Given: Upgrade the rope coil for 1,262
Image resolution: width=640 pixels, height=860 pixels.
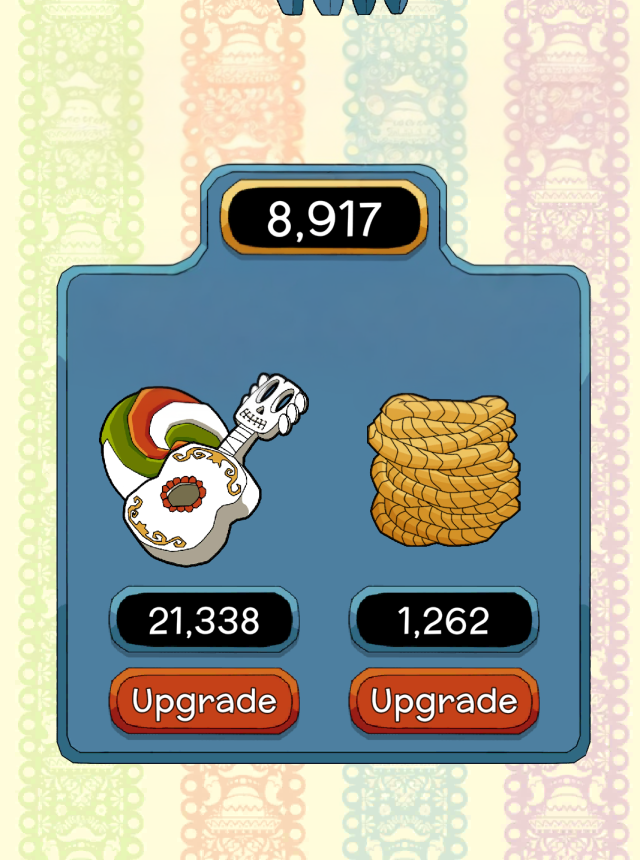Looking at the screenshot, I should click(444, 702).
